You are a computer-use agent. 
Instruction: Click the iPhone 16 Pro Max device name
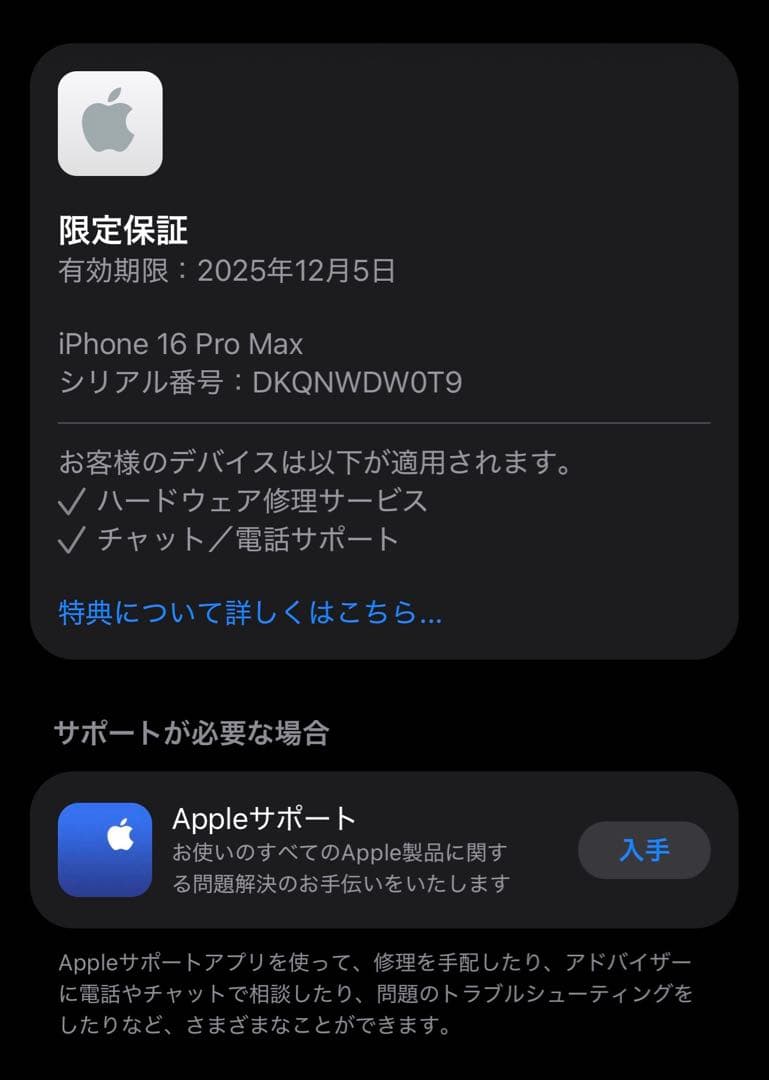[x=182, y=344]
